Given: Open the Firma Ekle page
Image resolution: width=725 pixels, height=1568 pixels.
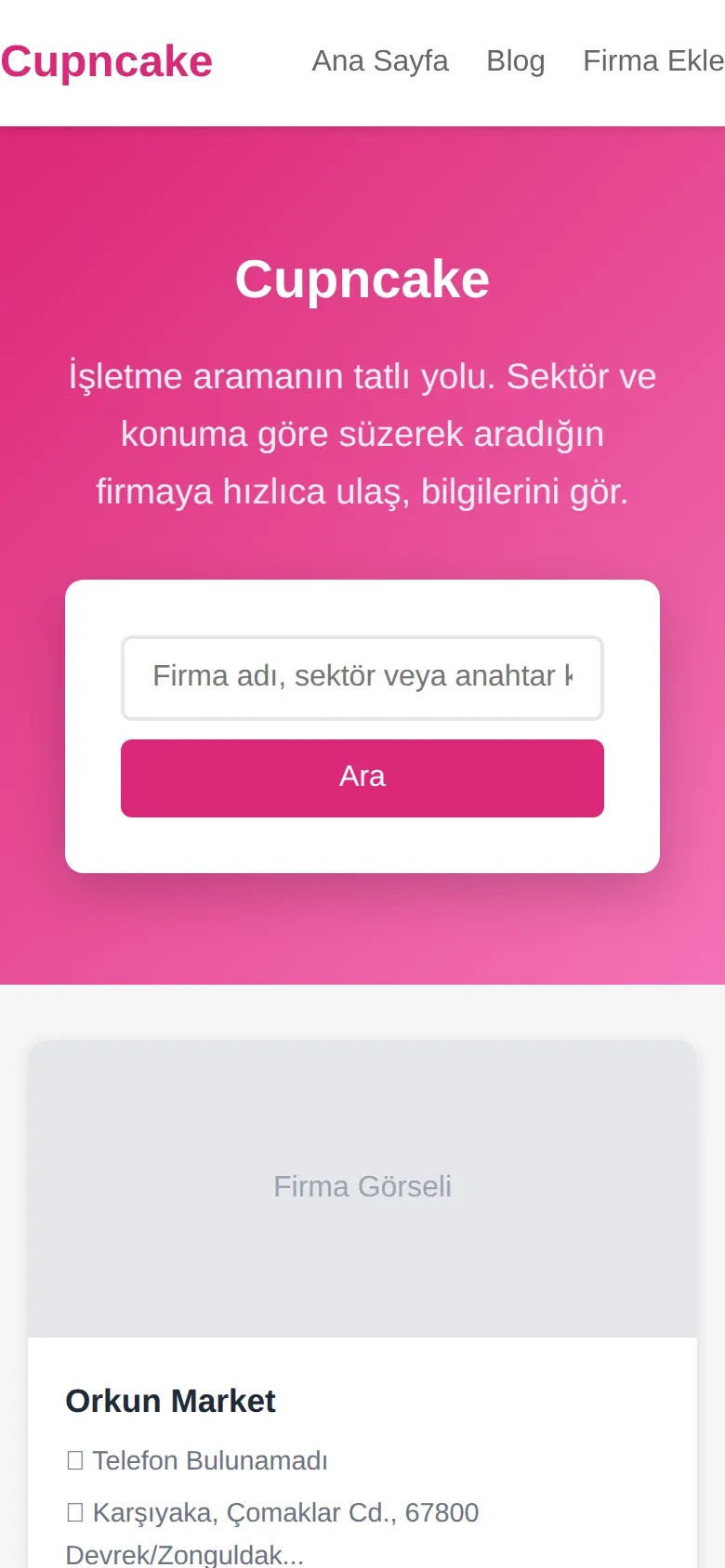Looking at the screenshot, I should [653, 61].
